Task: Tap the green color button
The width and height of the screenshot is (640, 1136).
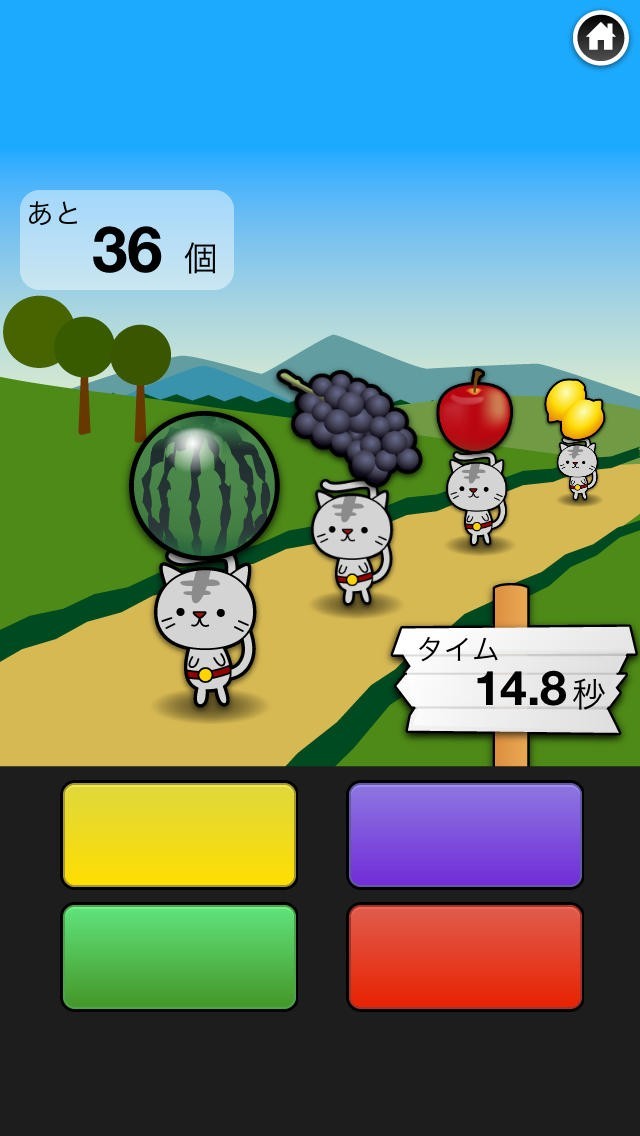Action: point(180,957)
